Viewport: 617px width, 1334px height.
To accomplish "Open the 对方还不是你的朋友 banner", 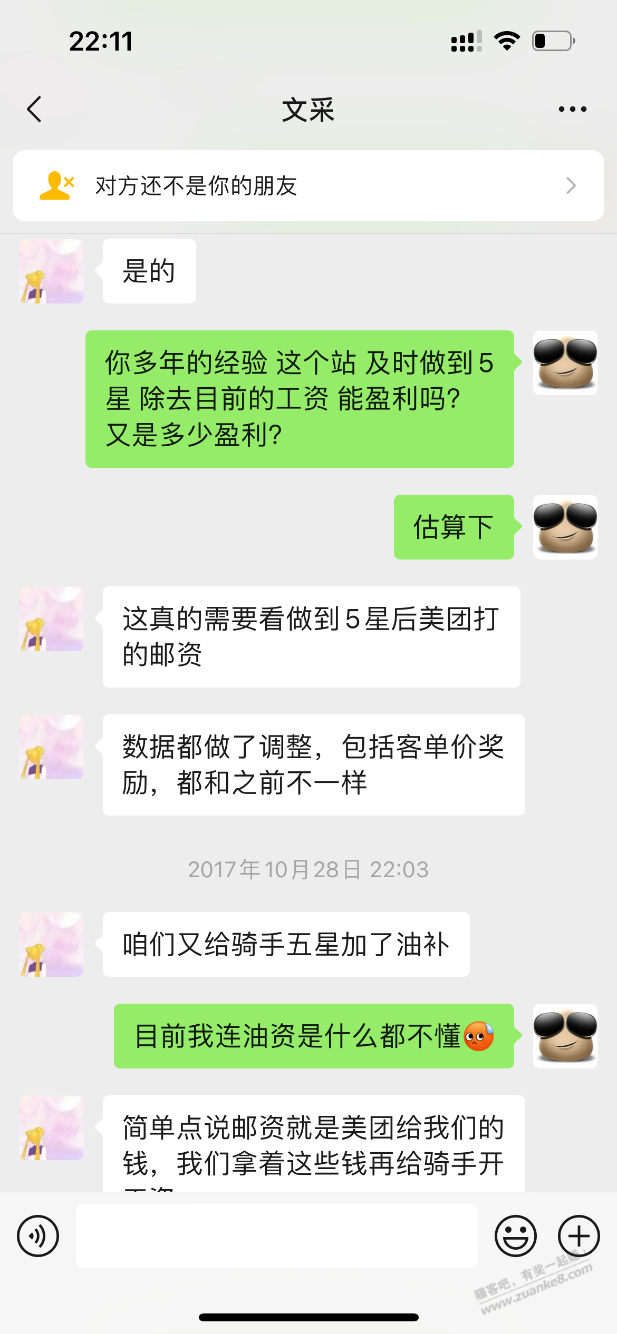I will tap(308, 186).
